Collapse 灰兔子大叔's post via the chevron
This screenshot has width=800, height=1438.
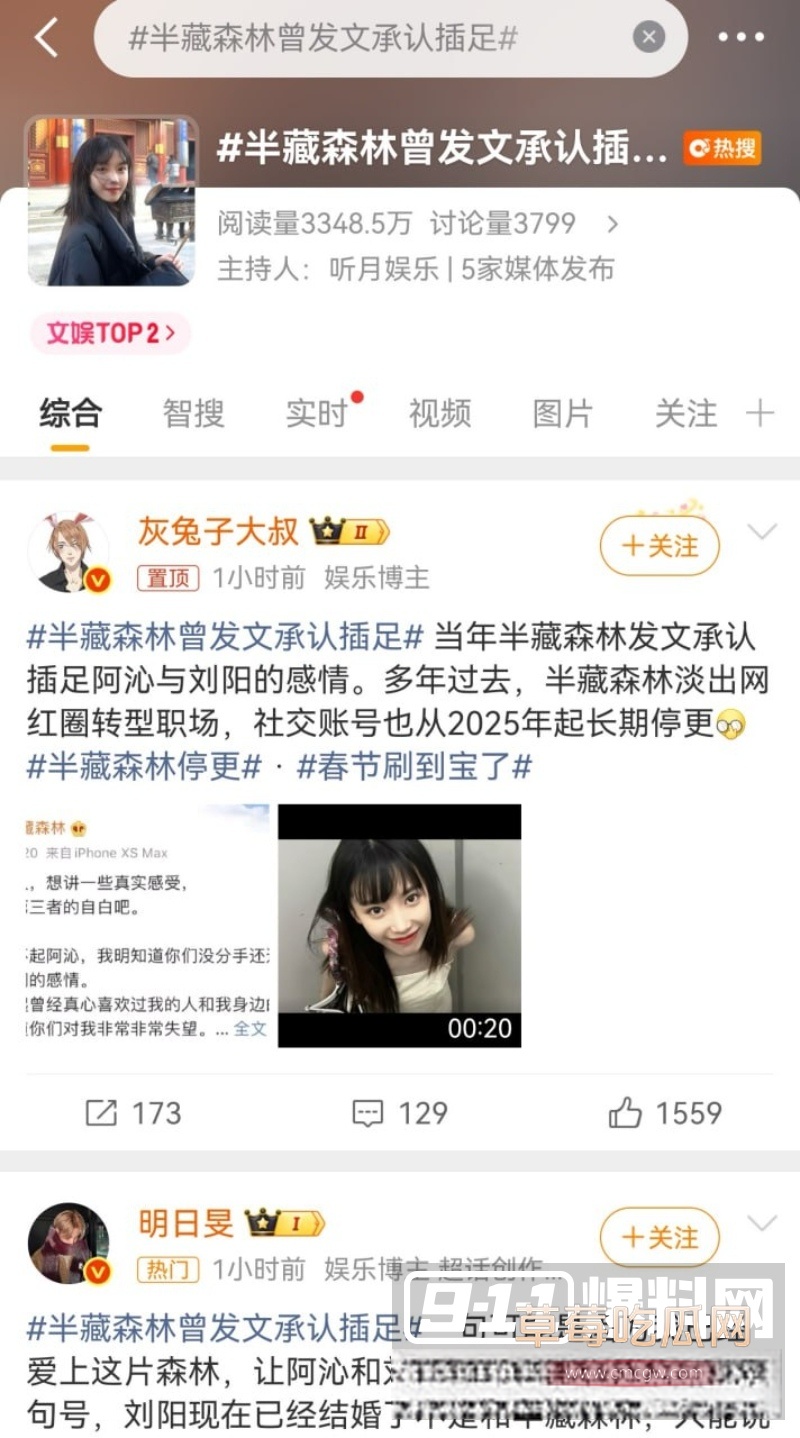(x=763, y=533)
